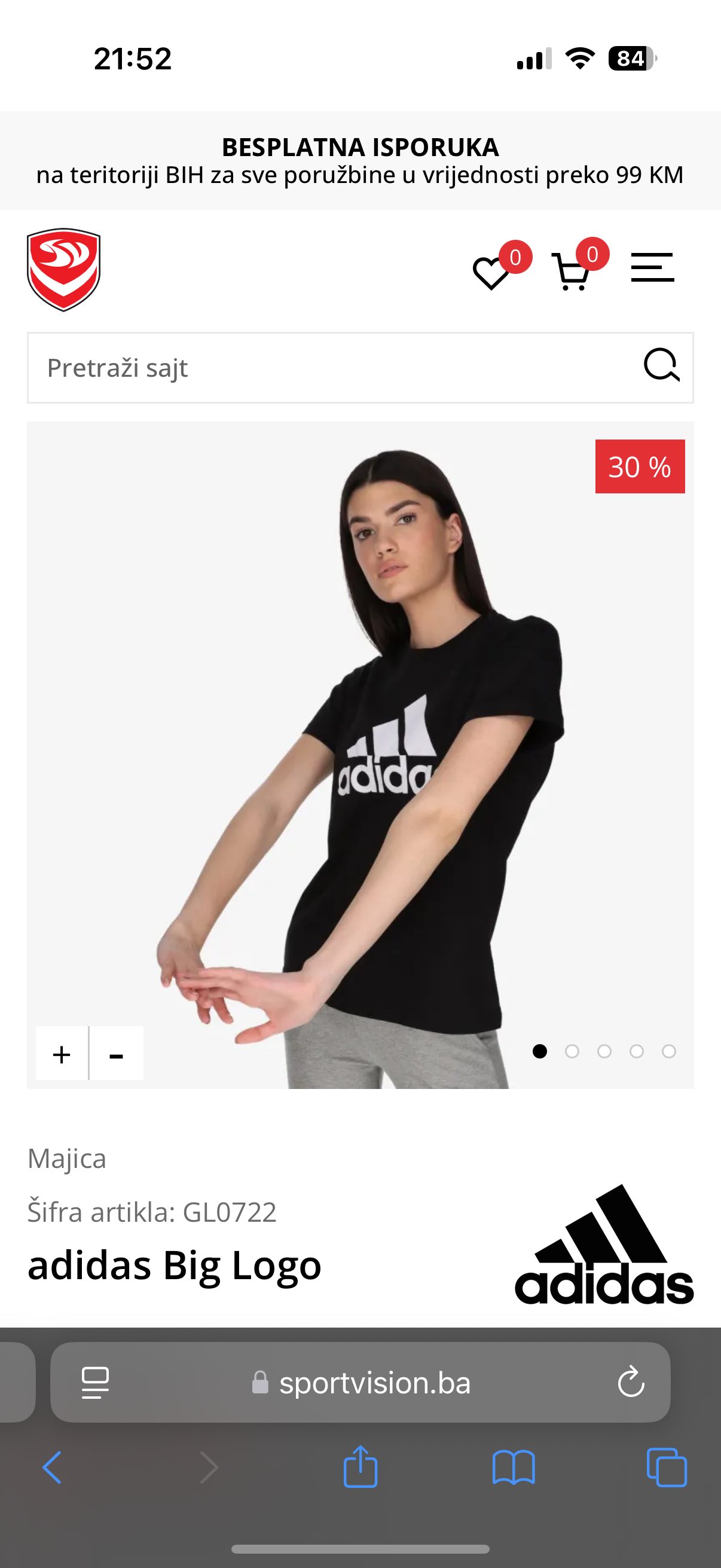The image size is (721, 1568).
Task: Go back in browser history
Action: point(52,1468)
